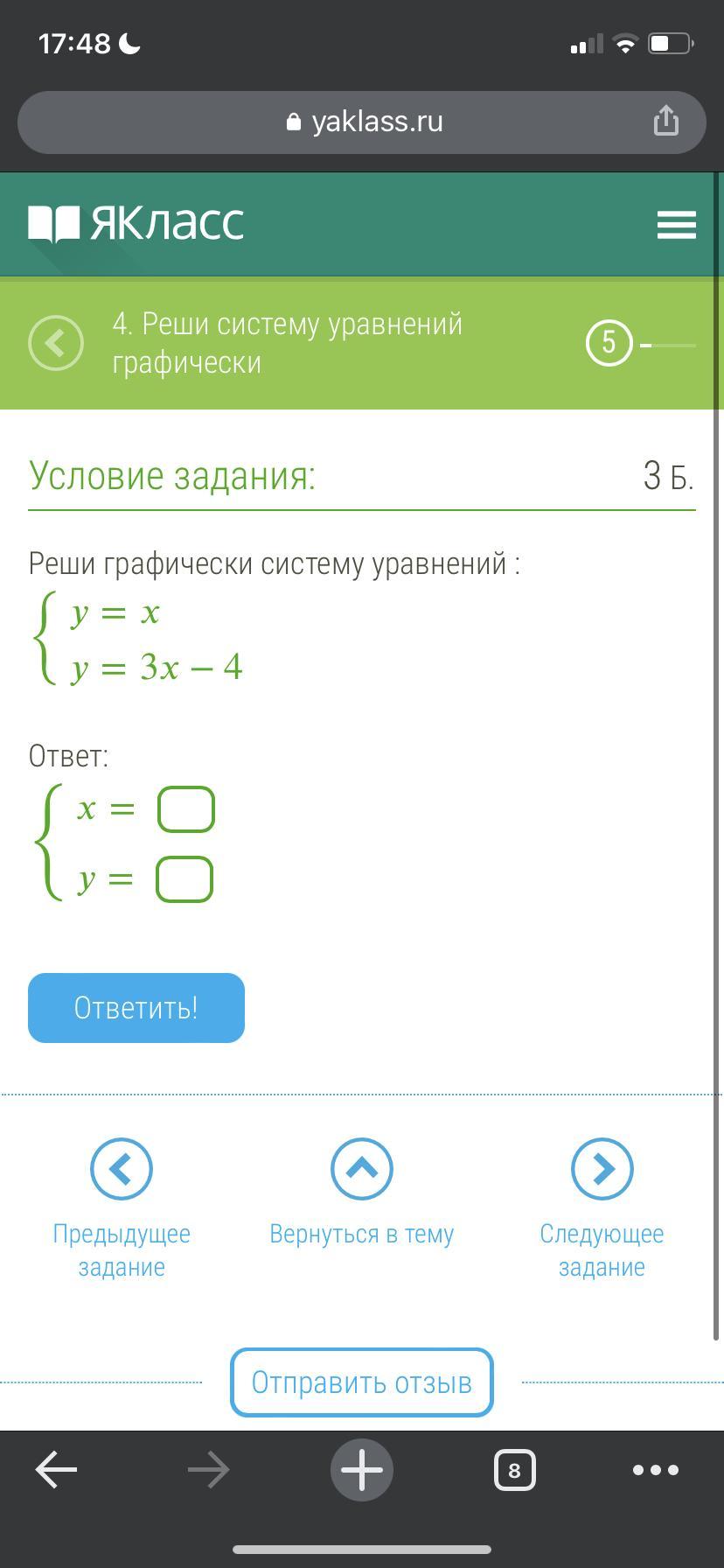Open Отправить отзыв feedback button
This screenshot has width=724, height=1568.
362,1382
